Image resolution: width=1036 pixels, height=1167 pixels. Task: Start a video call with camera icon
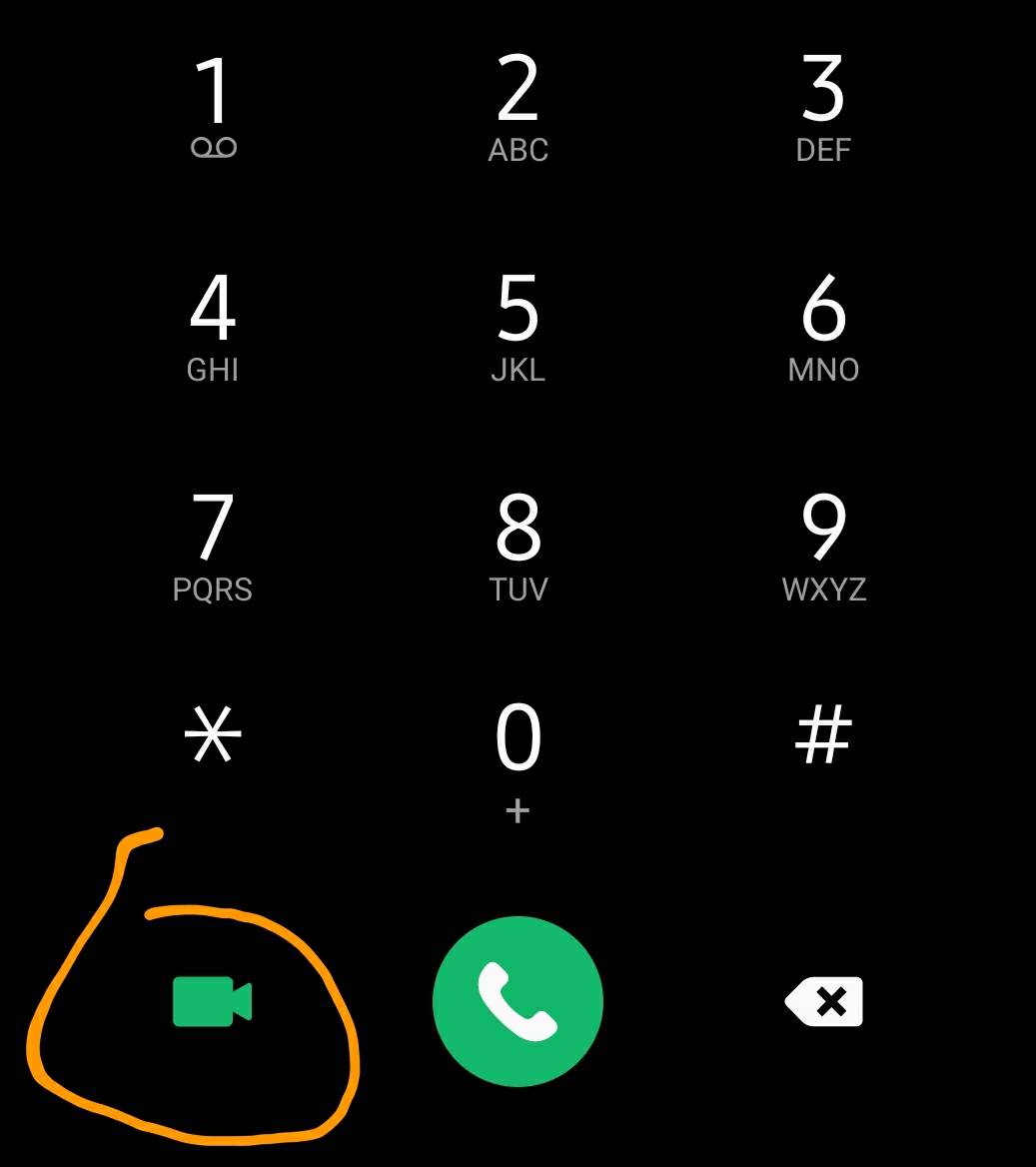pos(212,1002)
